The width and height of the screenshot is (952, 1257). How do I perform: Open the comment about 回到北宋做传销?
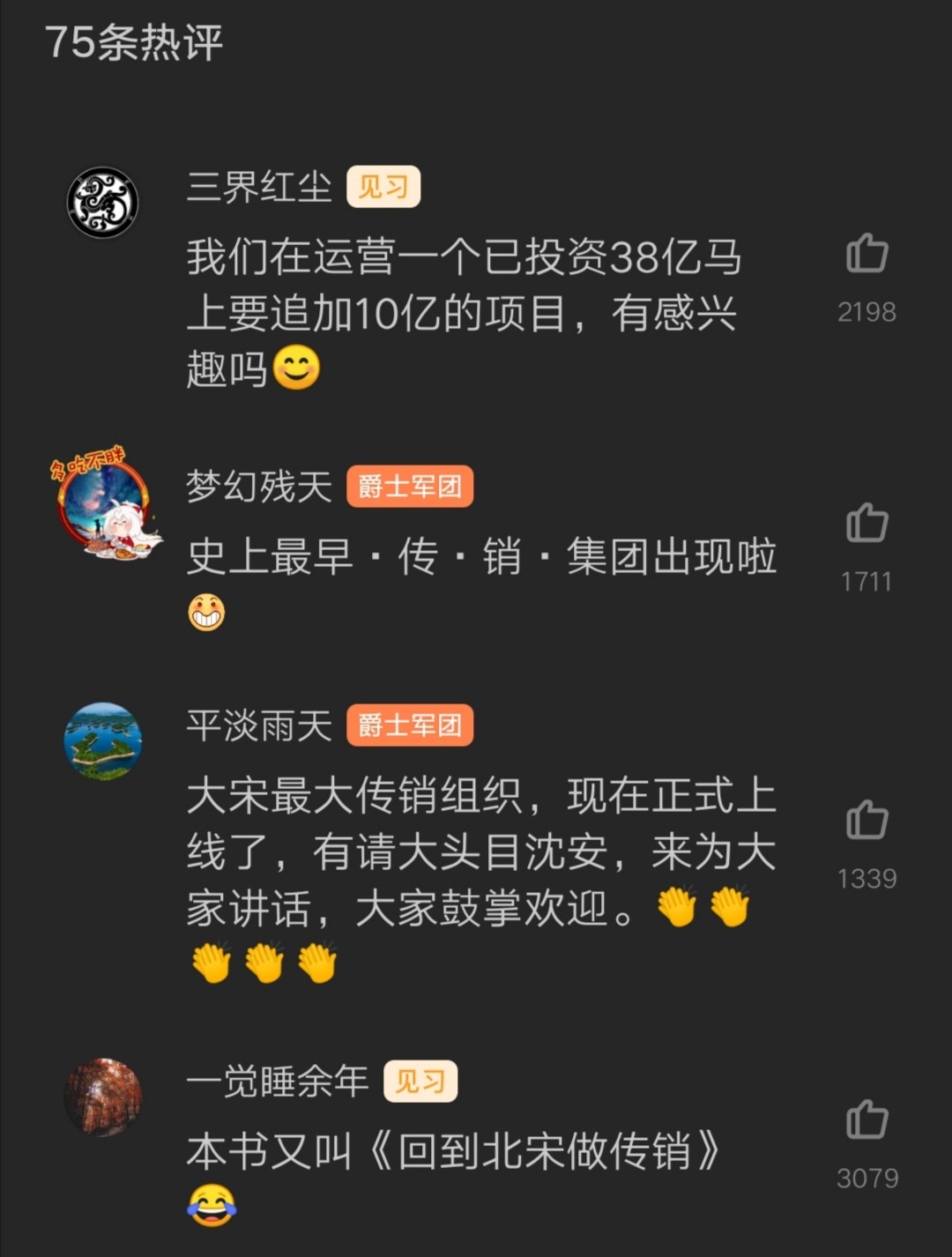453,1151
